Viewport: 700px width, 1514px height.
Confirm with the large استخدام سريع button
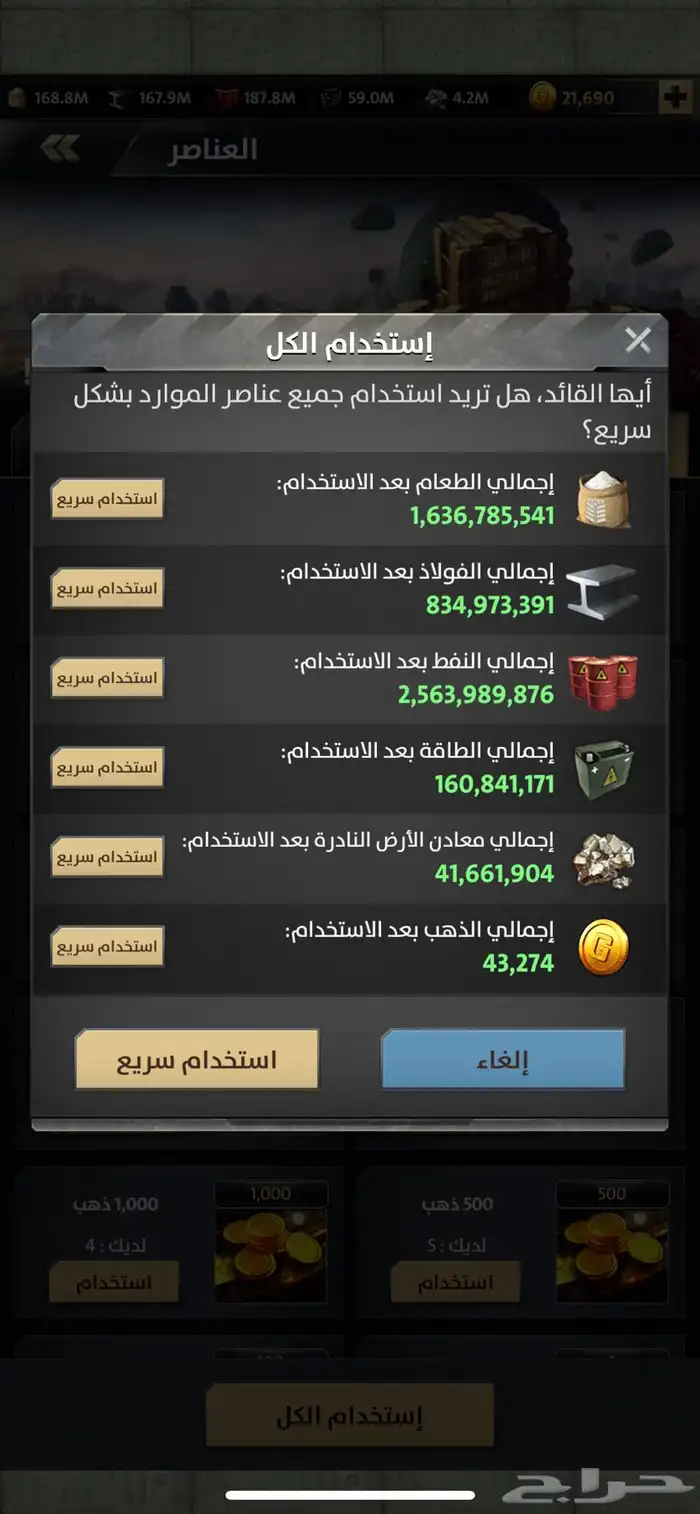(197, 1060)
